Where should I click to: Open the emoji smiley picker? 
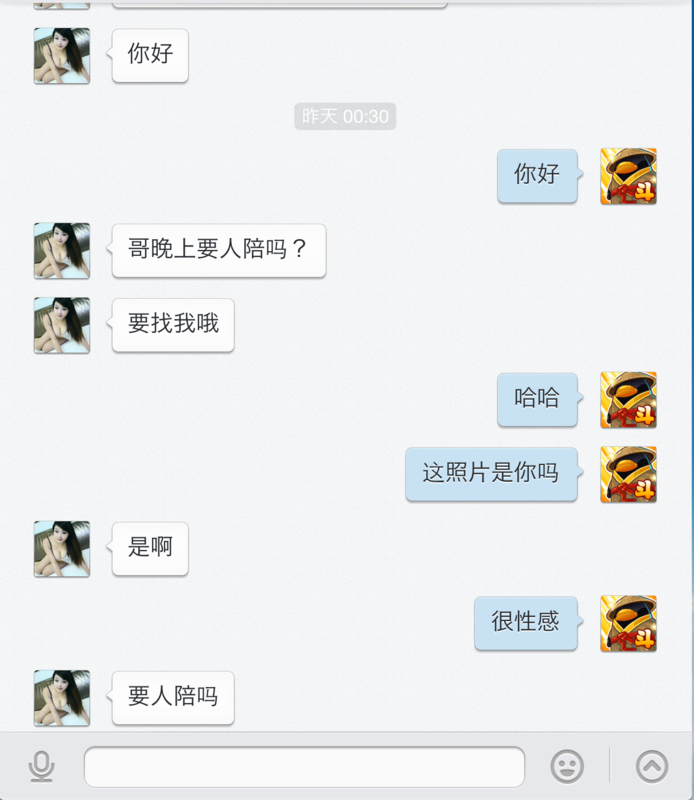coord(567,767)
